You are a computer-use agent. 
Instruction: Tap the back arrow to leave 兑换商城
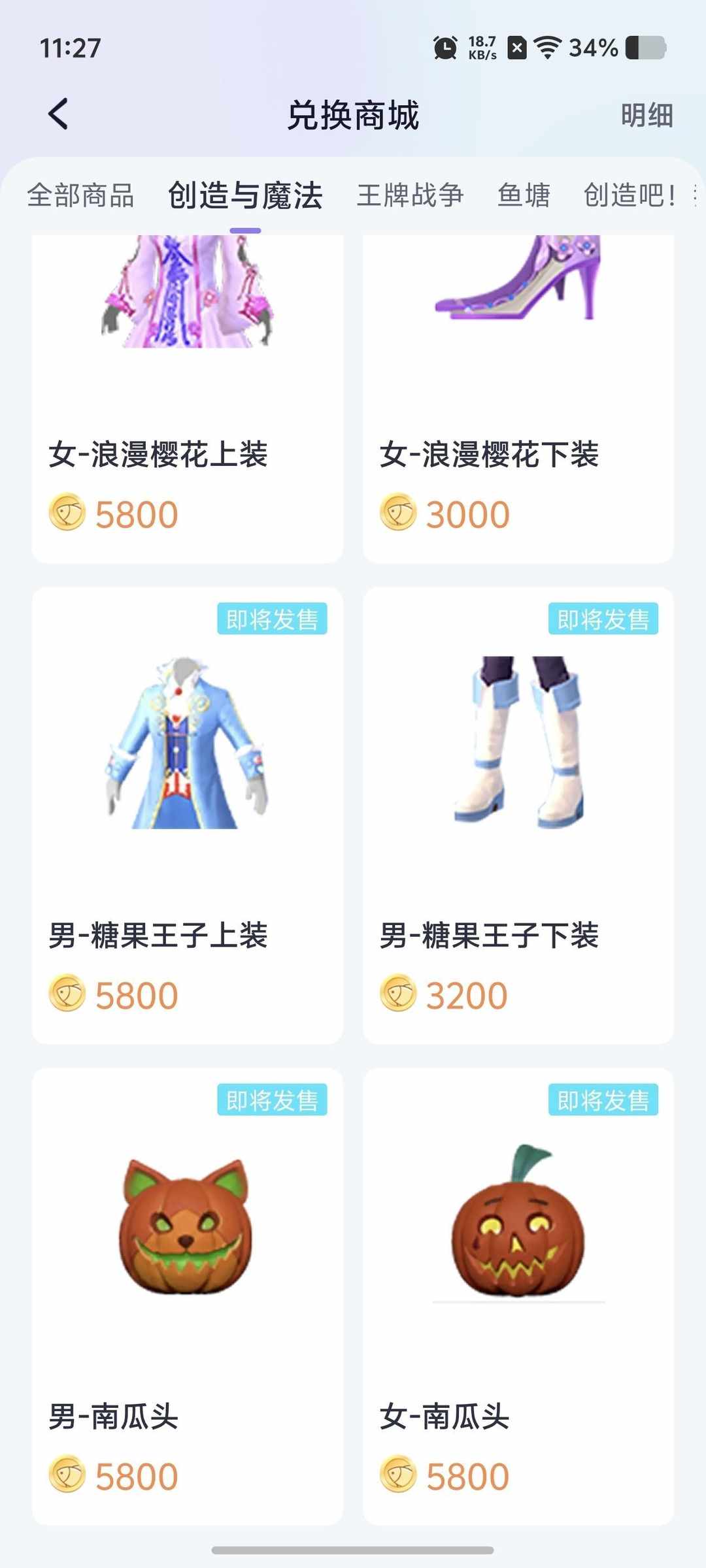[58, 112]
